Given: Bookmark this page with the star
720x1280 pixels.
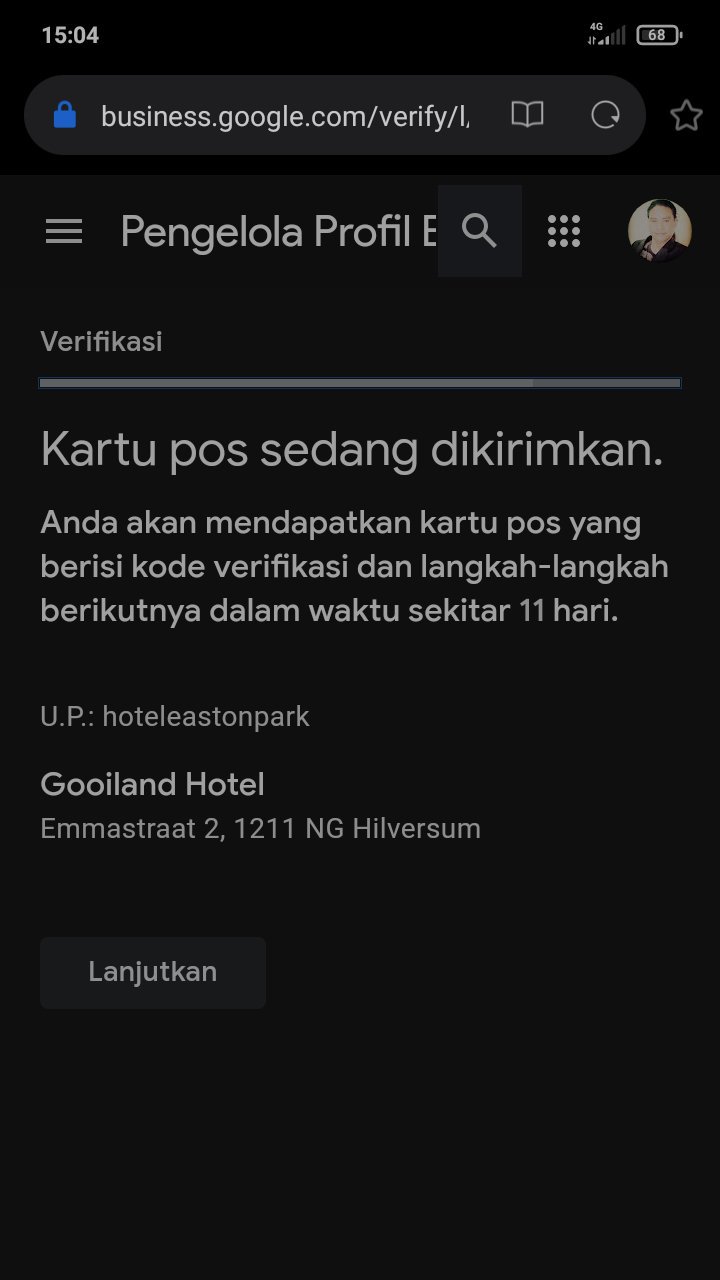Looking at the screenshot, I should (686, 116).
